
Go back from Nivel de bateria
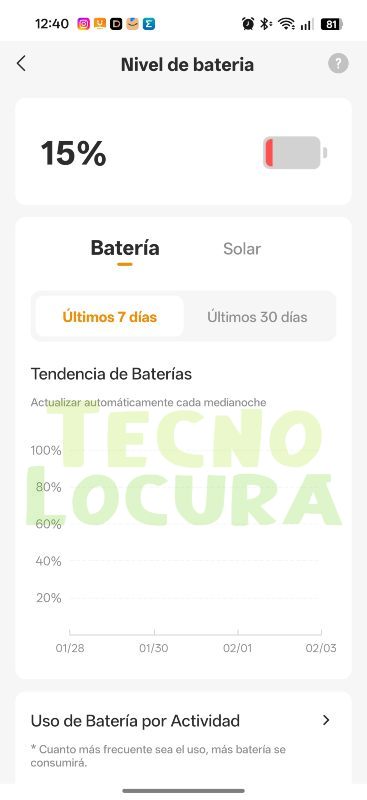21,64
